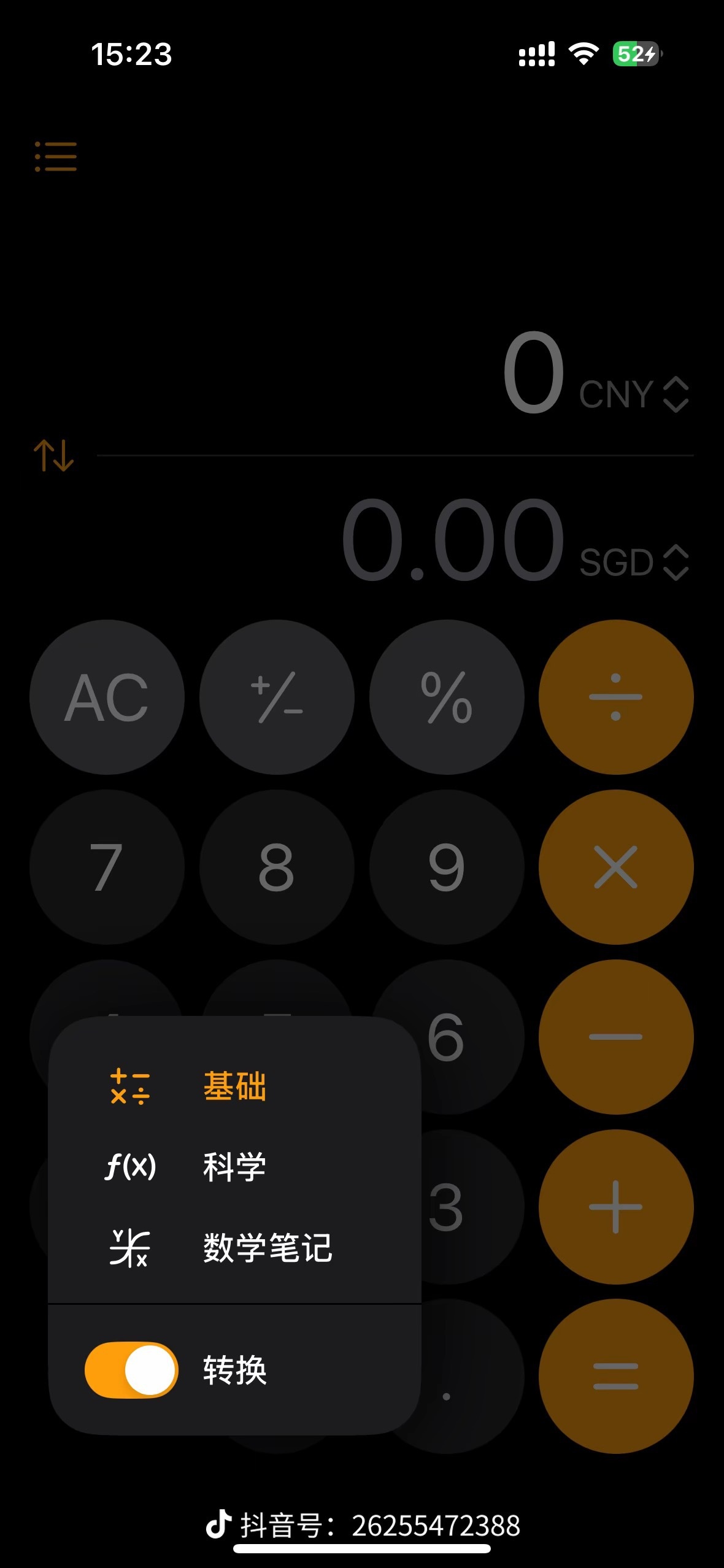Change the SGD currency picker
The image size is (724, 1568).
[x=634, y=562]
